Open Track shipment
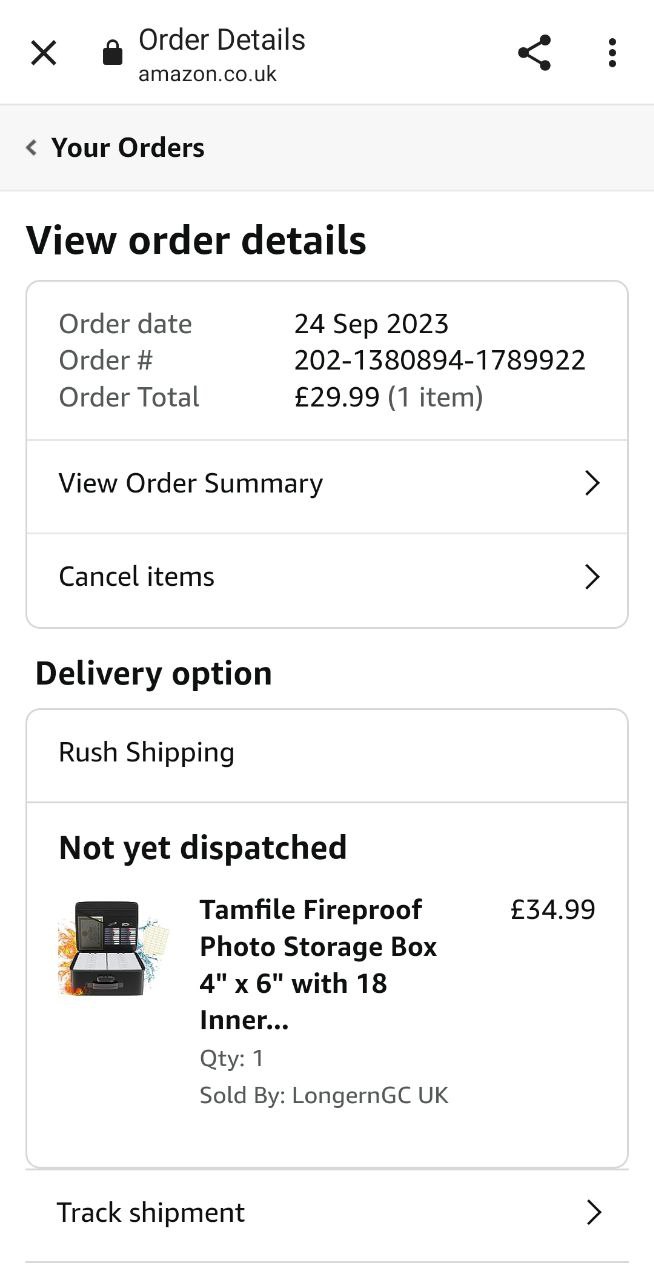The width and height of the screenshot is (654, 1280). [327, 1213]
